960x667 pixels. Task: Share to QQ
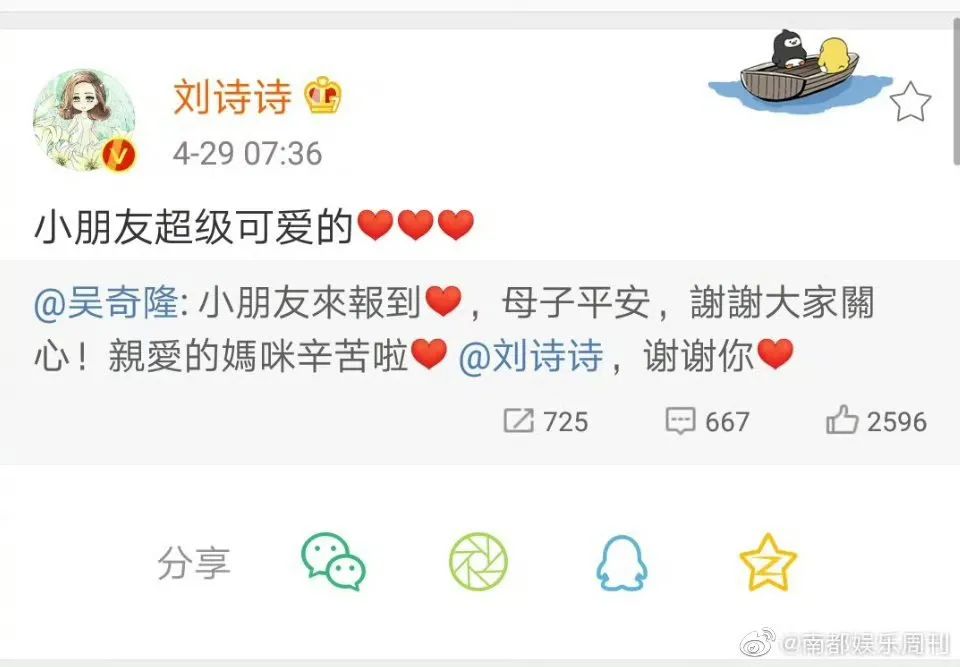[x=622, y=562]
